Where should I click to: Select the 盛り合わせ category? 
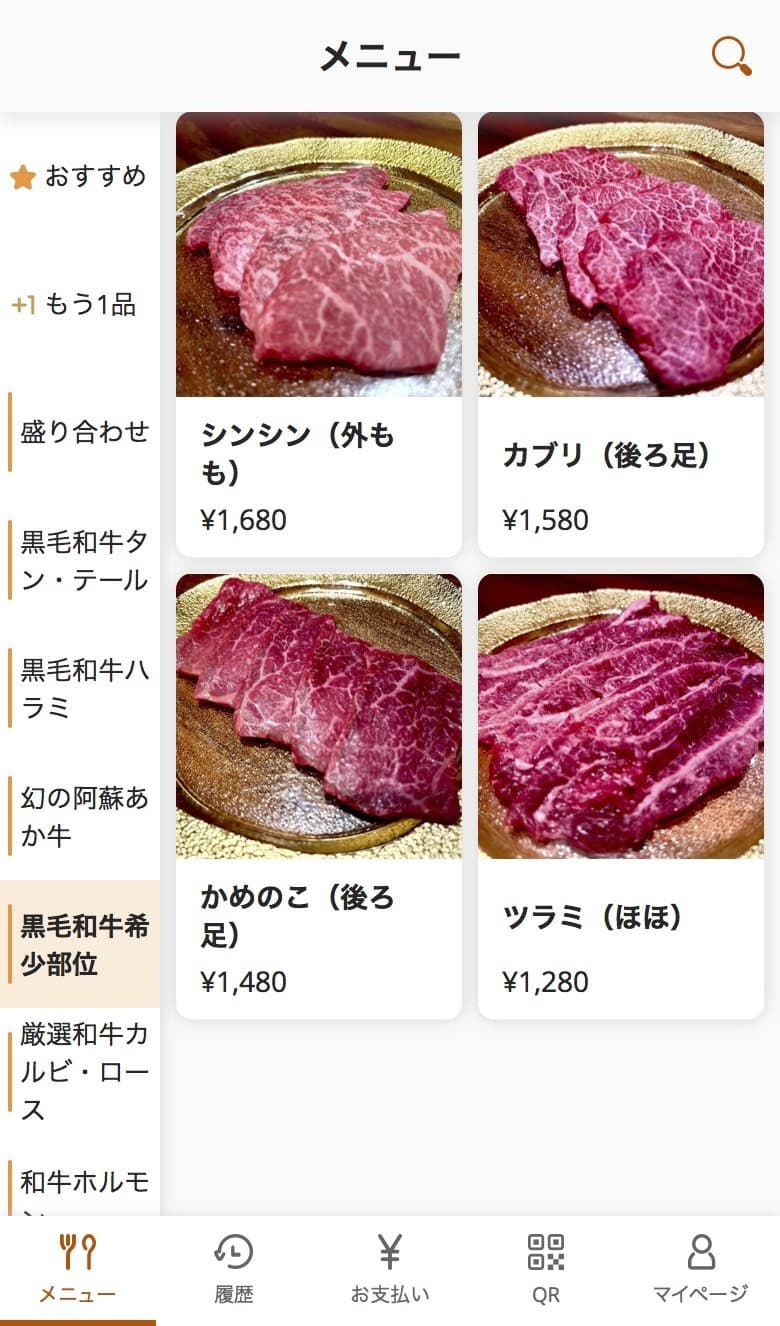[x=86, y=432]
